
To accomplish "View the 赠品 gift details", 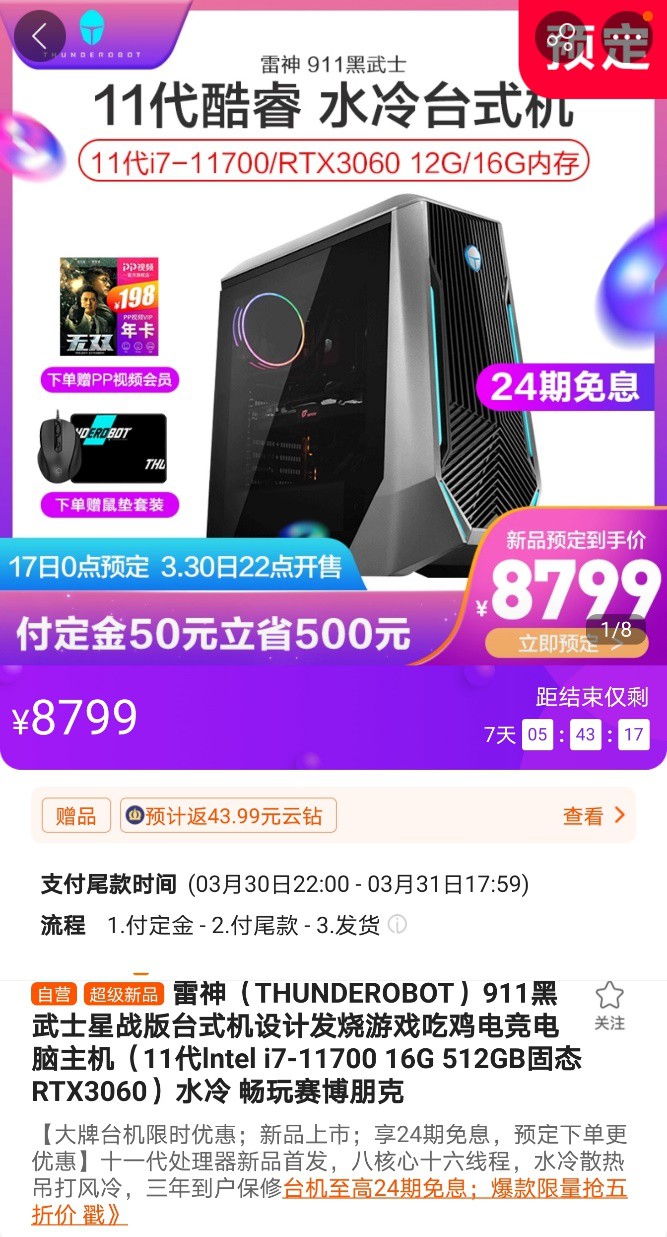I will tap(76, 816).
